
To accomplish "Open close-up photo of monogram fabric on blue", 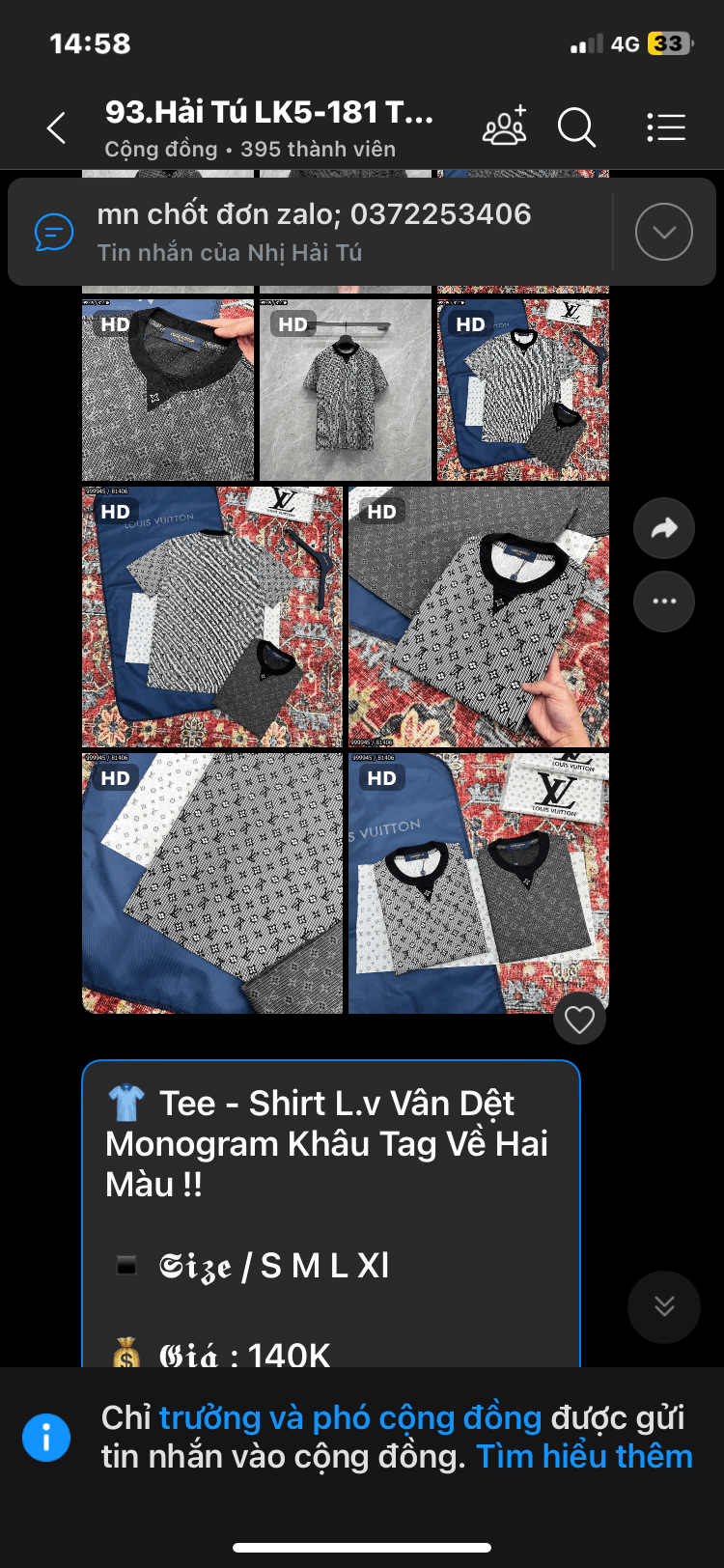I will tap(212, 883).
